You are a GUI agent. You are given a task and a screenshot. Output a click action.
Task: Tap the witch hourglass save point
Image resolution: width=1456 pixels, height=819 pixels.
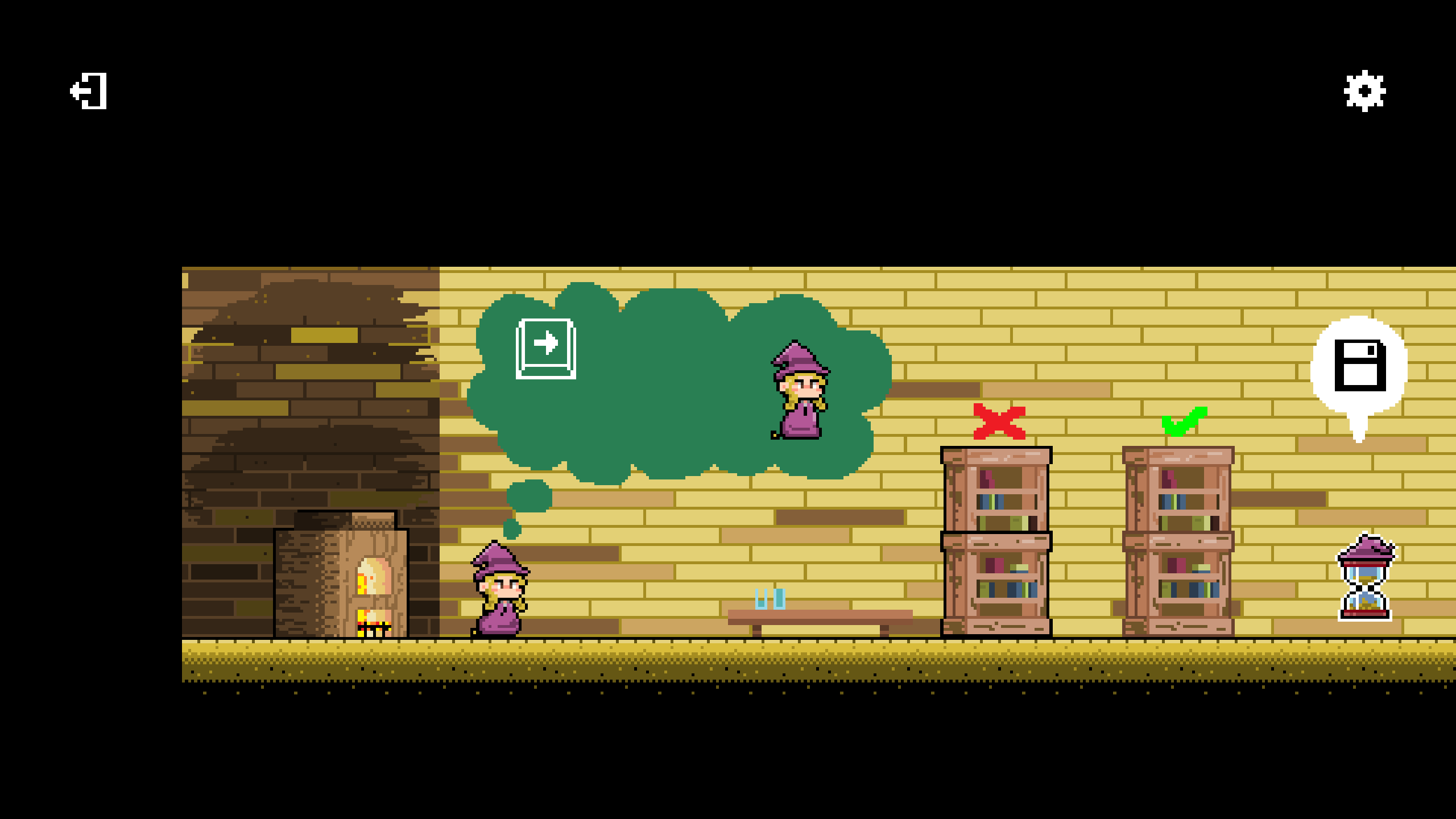coord(1364,578)
